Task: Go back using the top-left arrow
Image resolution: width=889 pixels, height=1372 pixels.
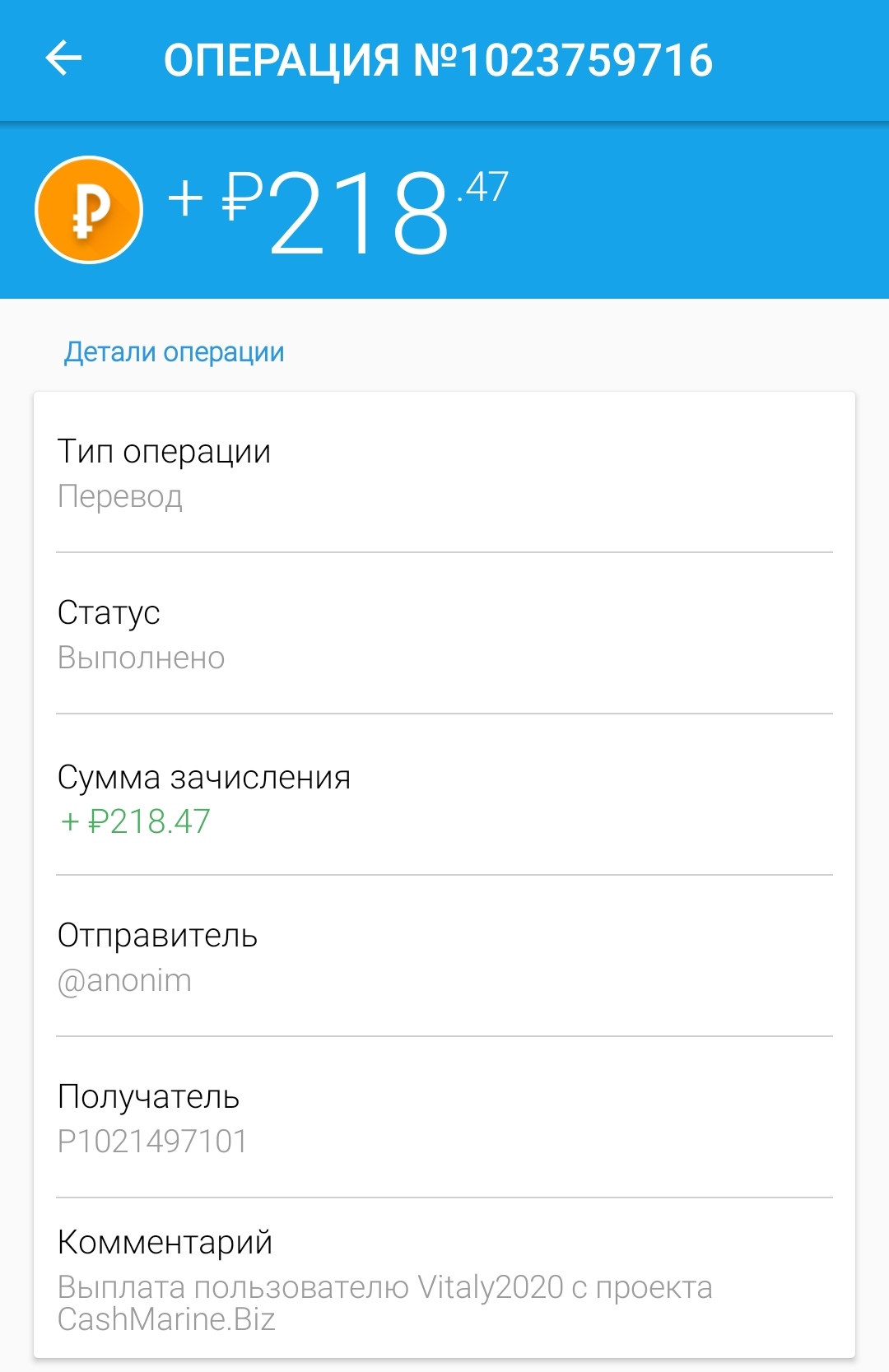Action: (x=63, y=58)
